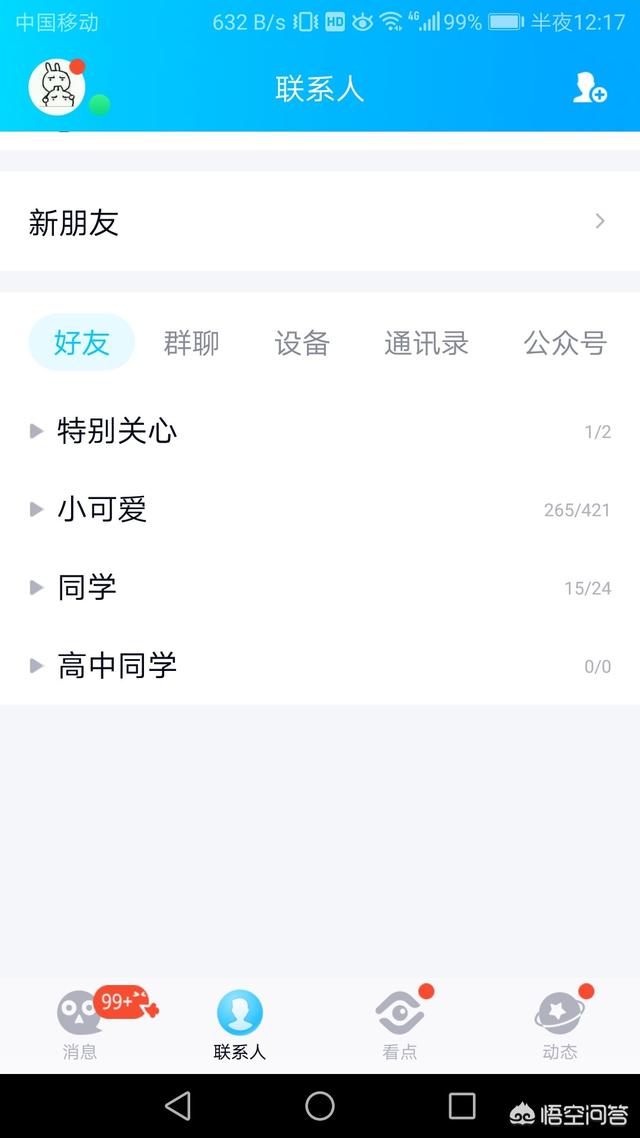Select the 好友 tab
640x1138 pixels.
click(82, 343)
